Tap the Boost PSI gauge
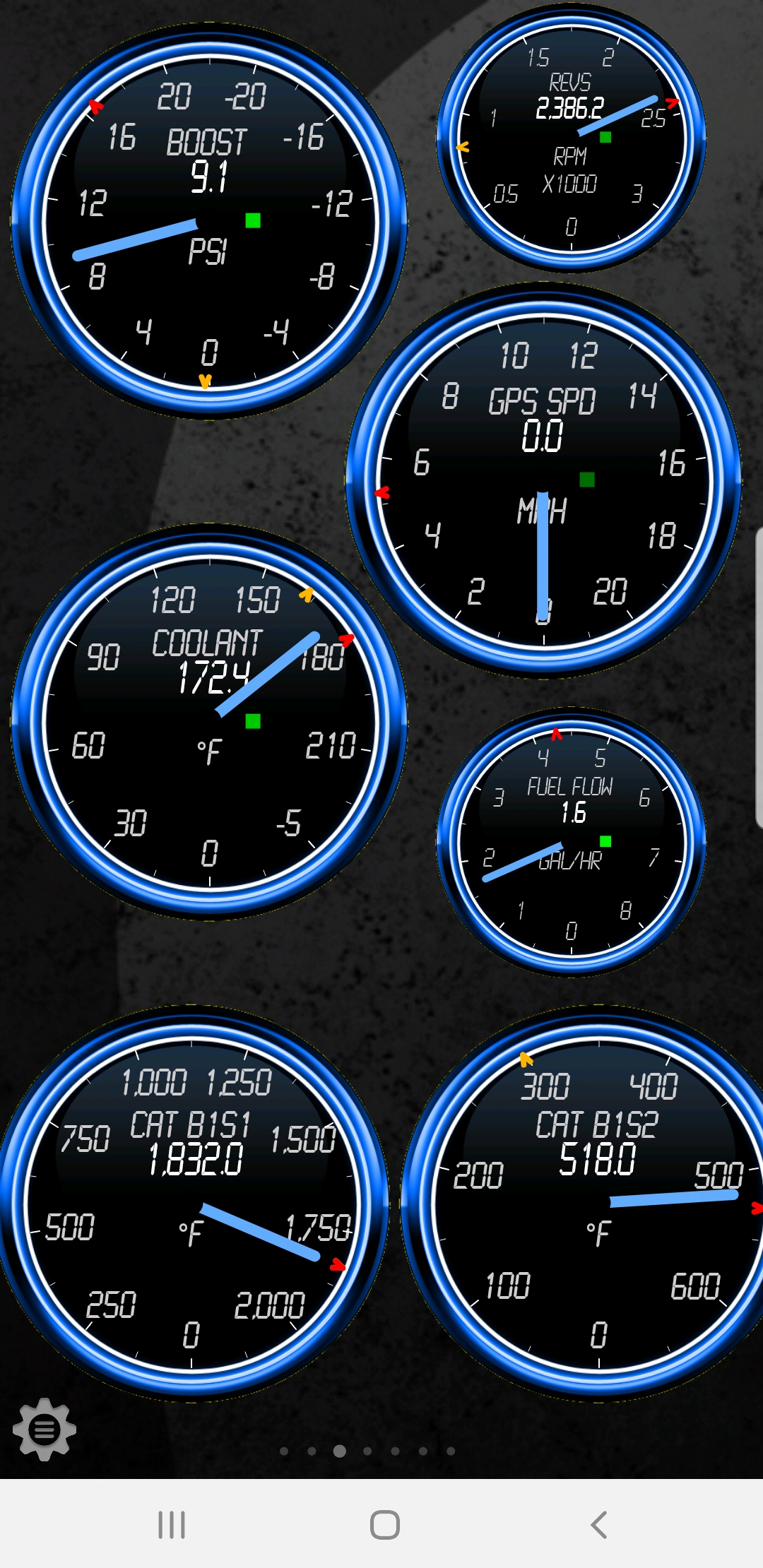Screen dimensions: 763x1568 click(209, 221)
